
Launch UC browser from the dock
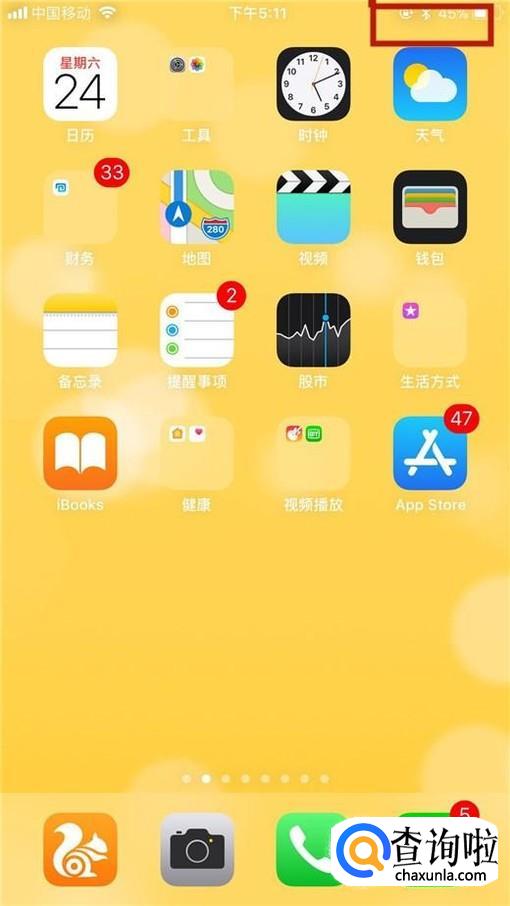80,849
